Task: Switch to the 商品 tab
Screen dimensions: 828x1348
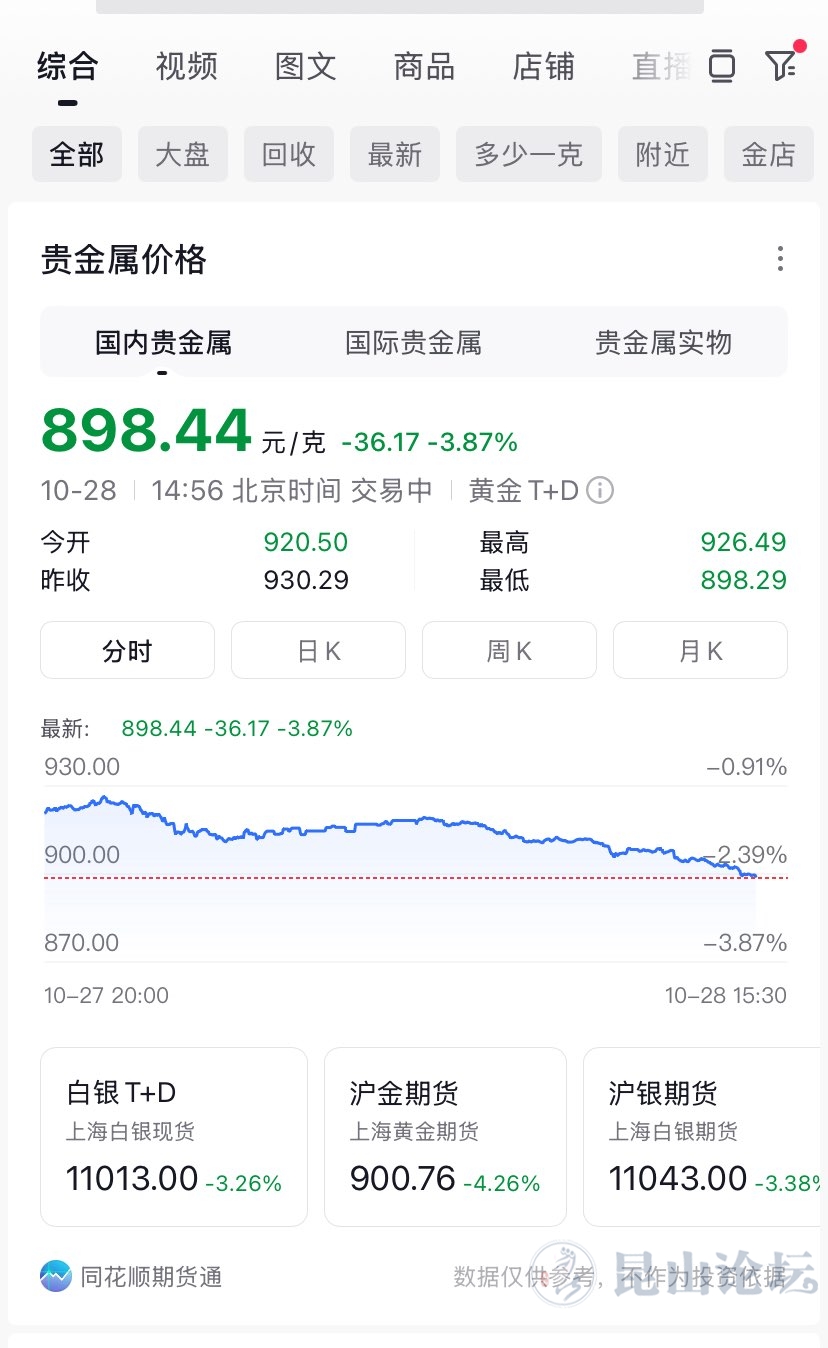Action: pos(424,67)
